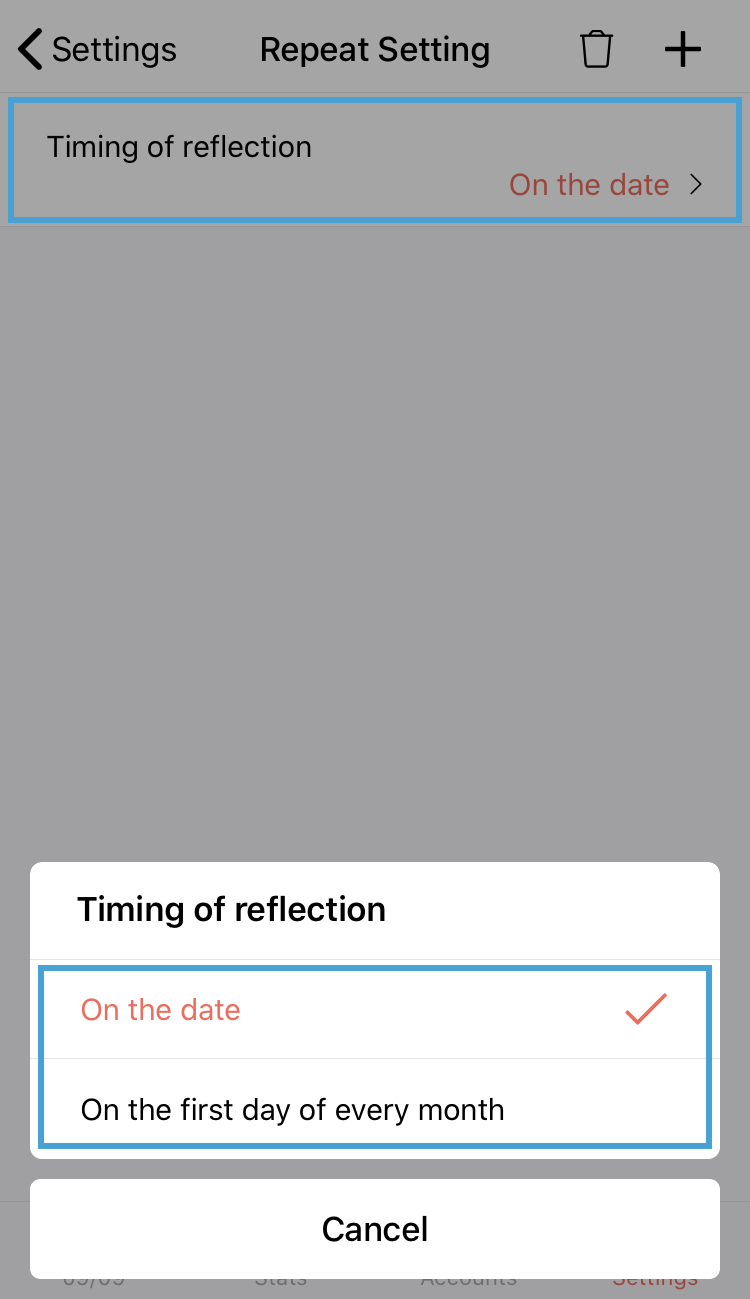Cancel the Timing of reflection dialog
The height and width of the screenshot is (1299, 750).
374,1229
